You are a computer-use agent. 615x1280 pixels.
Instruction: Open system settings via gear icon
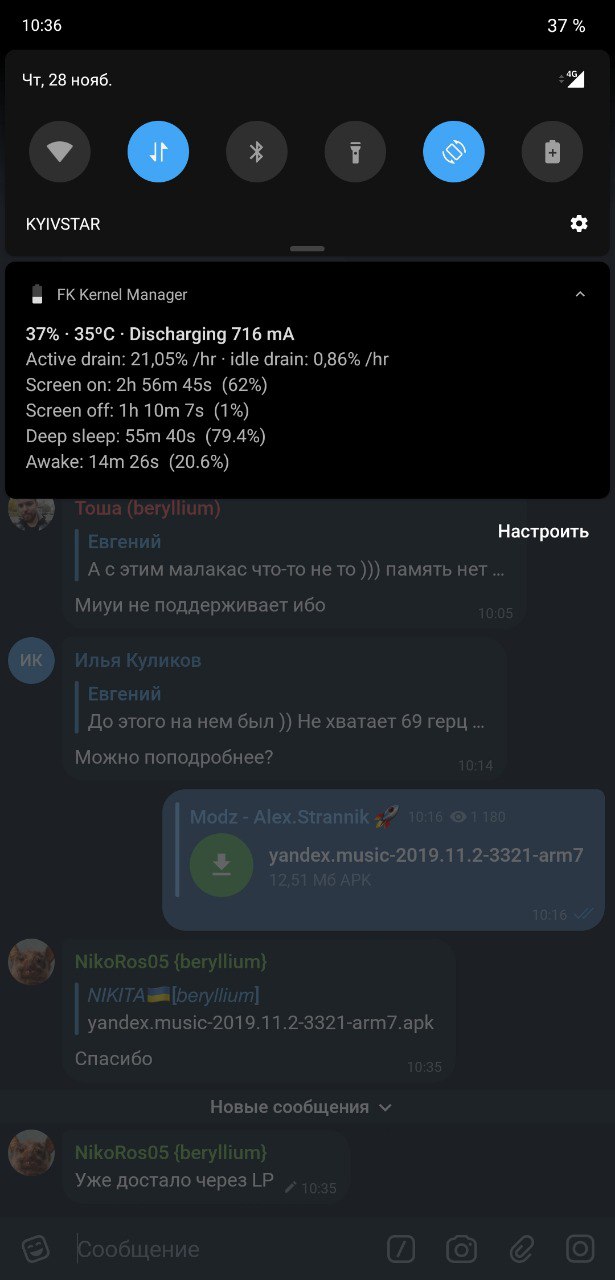click(579, 224)
